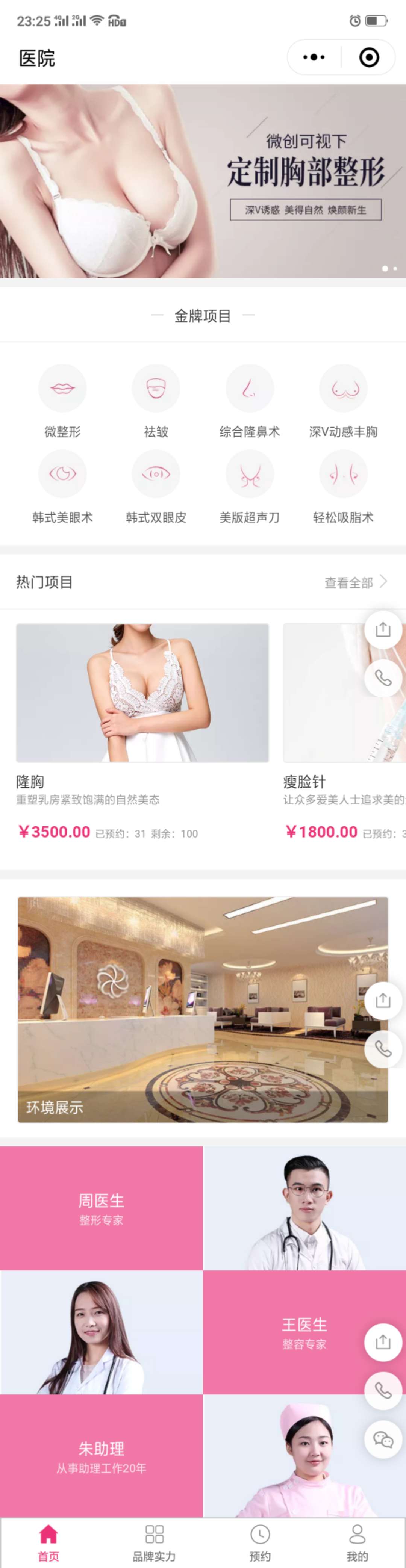Switch to the 预约 tab
406x1568 pixels.
coord(260,1542)
